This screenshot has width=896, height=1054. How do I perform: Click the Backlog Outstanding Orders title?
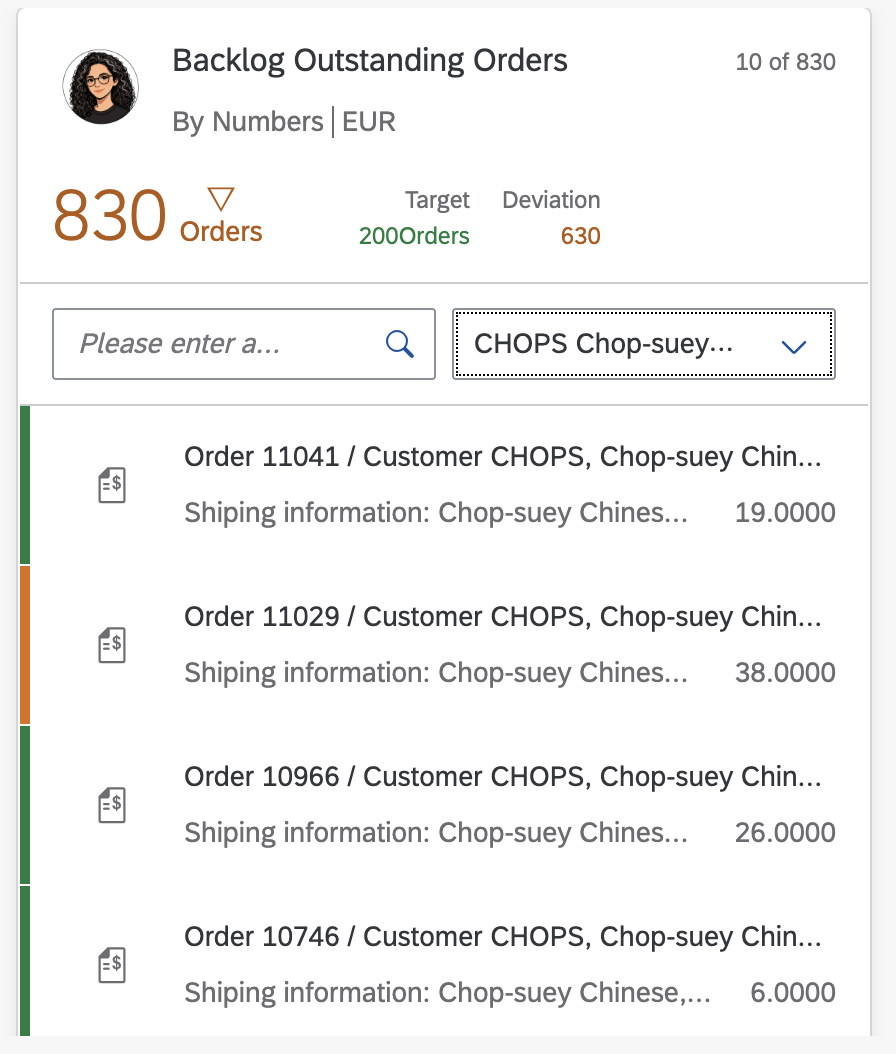coord(370,61)
